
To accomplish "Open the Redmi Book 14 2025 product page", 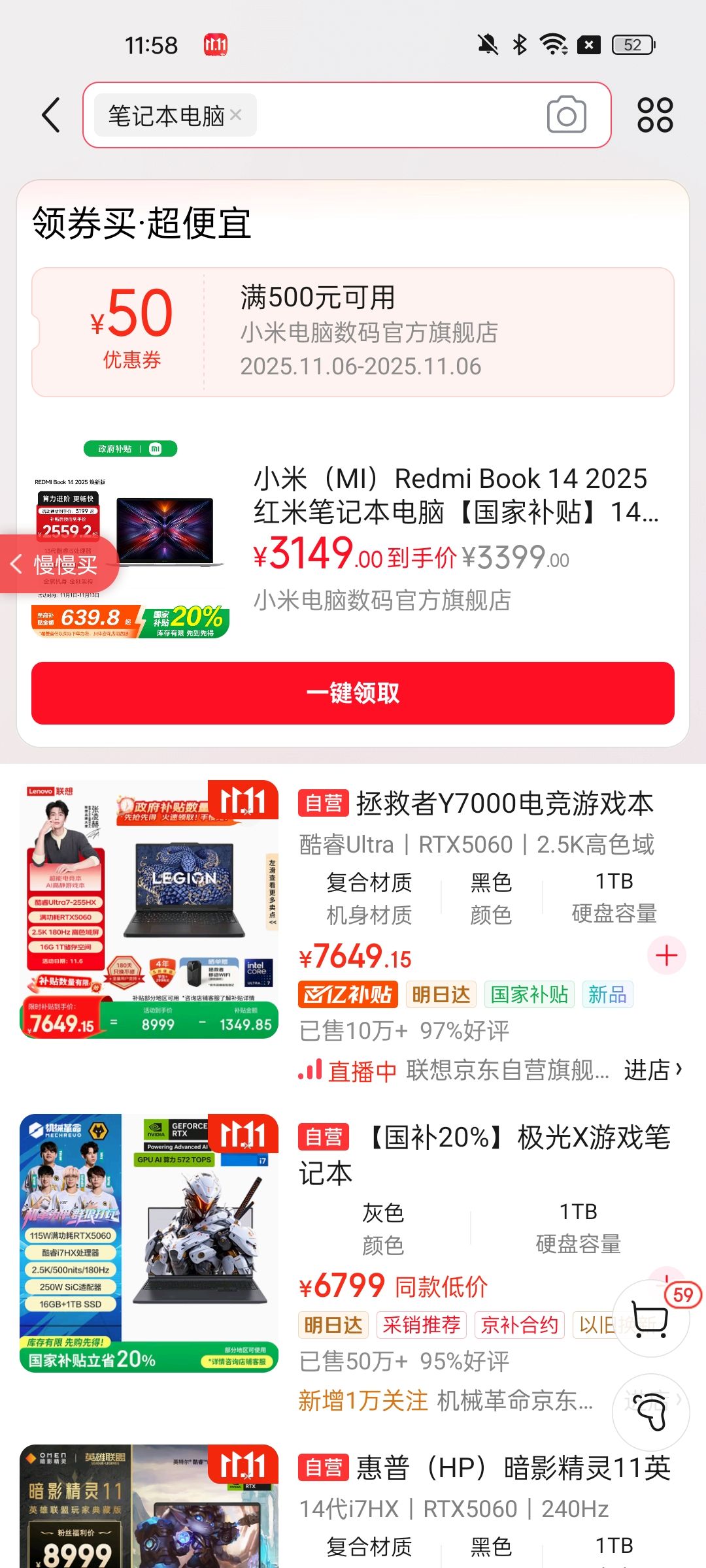I will [451, 497].
